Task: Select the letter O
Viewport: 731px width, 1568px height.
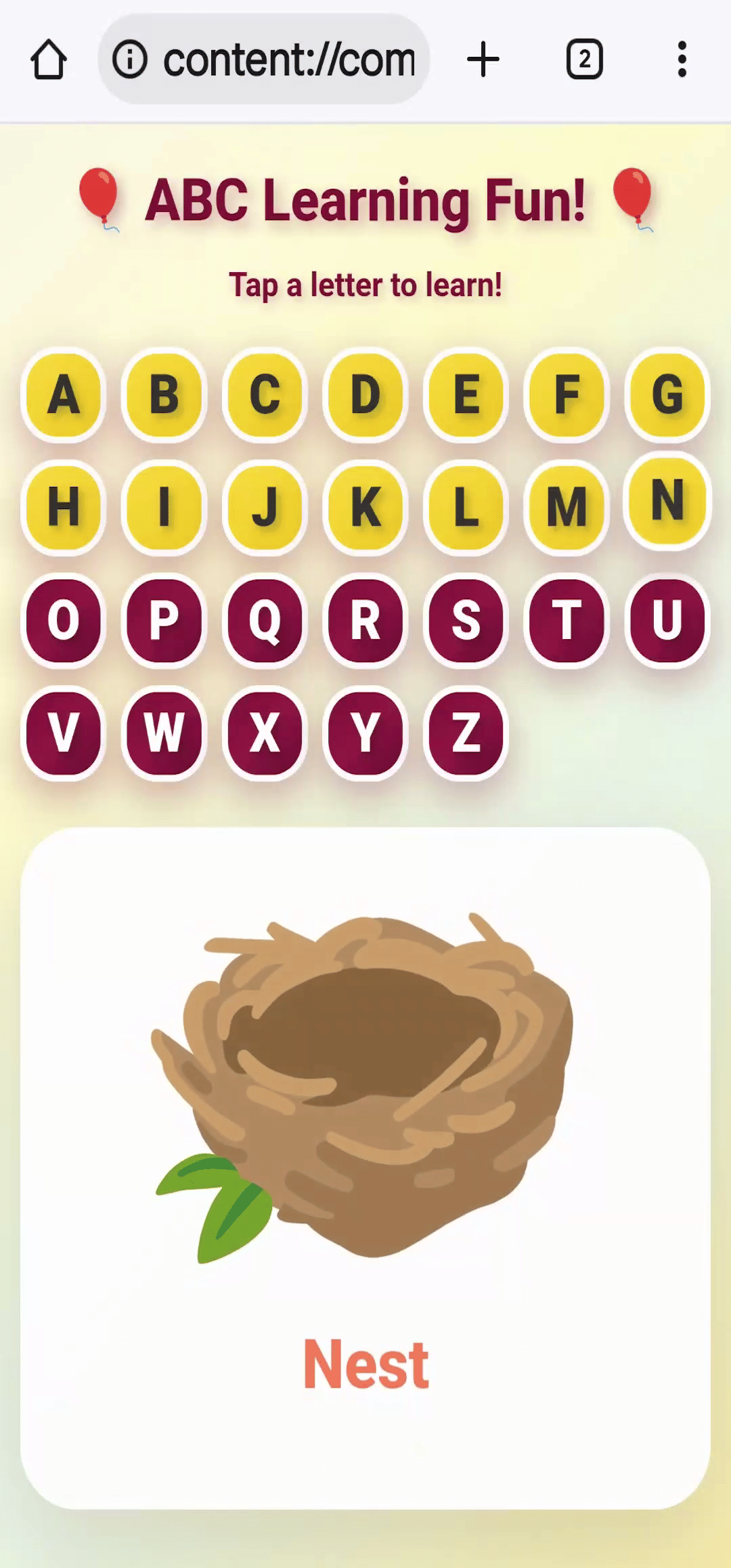Action: click(x=64, y=620)
